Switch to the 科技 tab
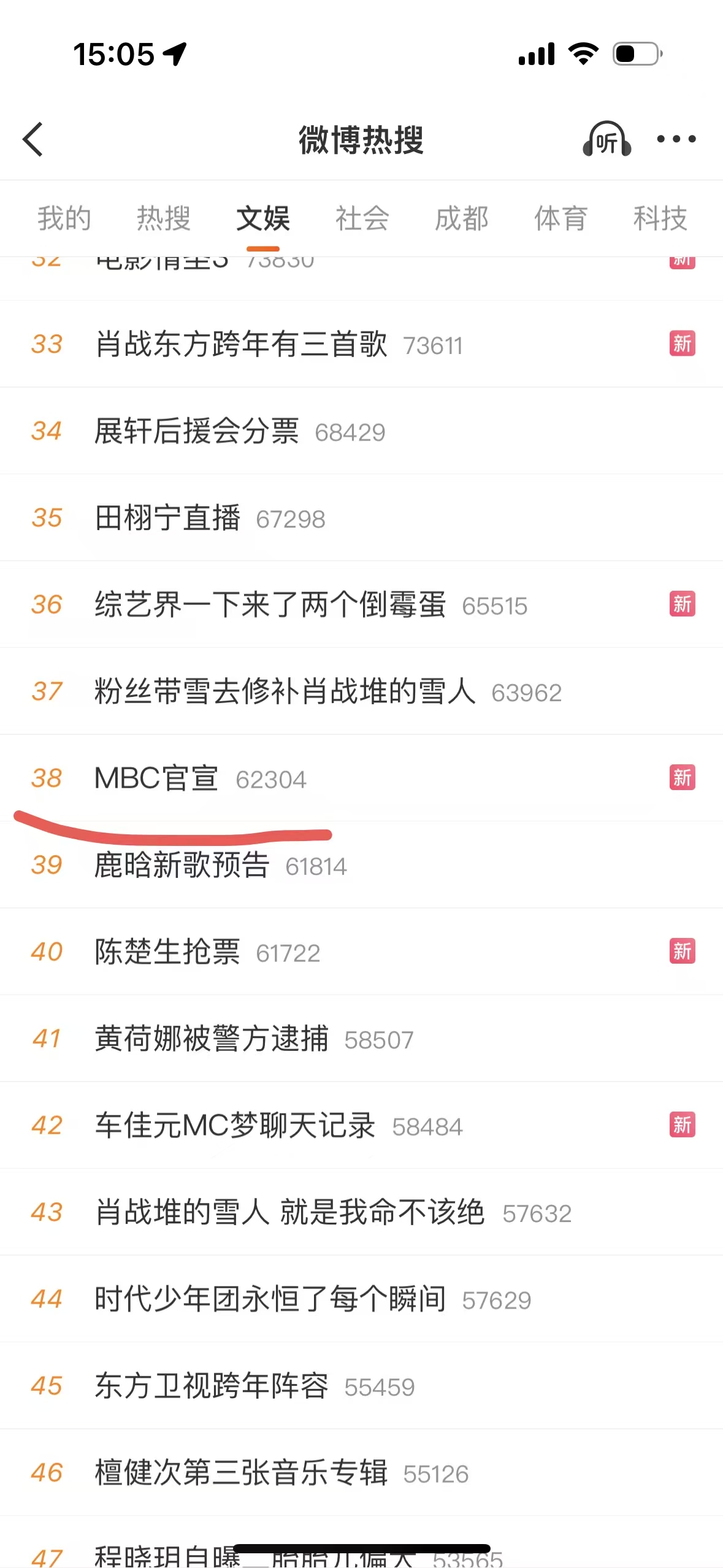The width and height of the screenshot is (723, 1568). 660,219
